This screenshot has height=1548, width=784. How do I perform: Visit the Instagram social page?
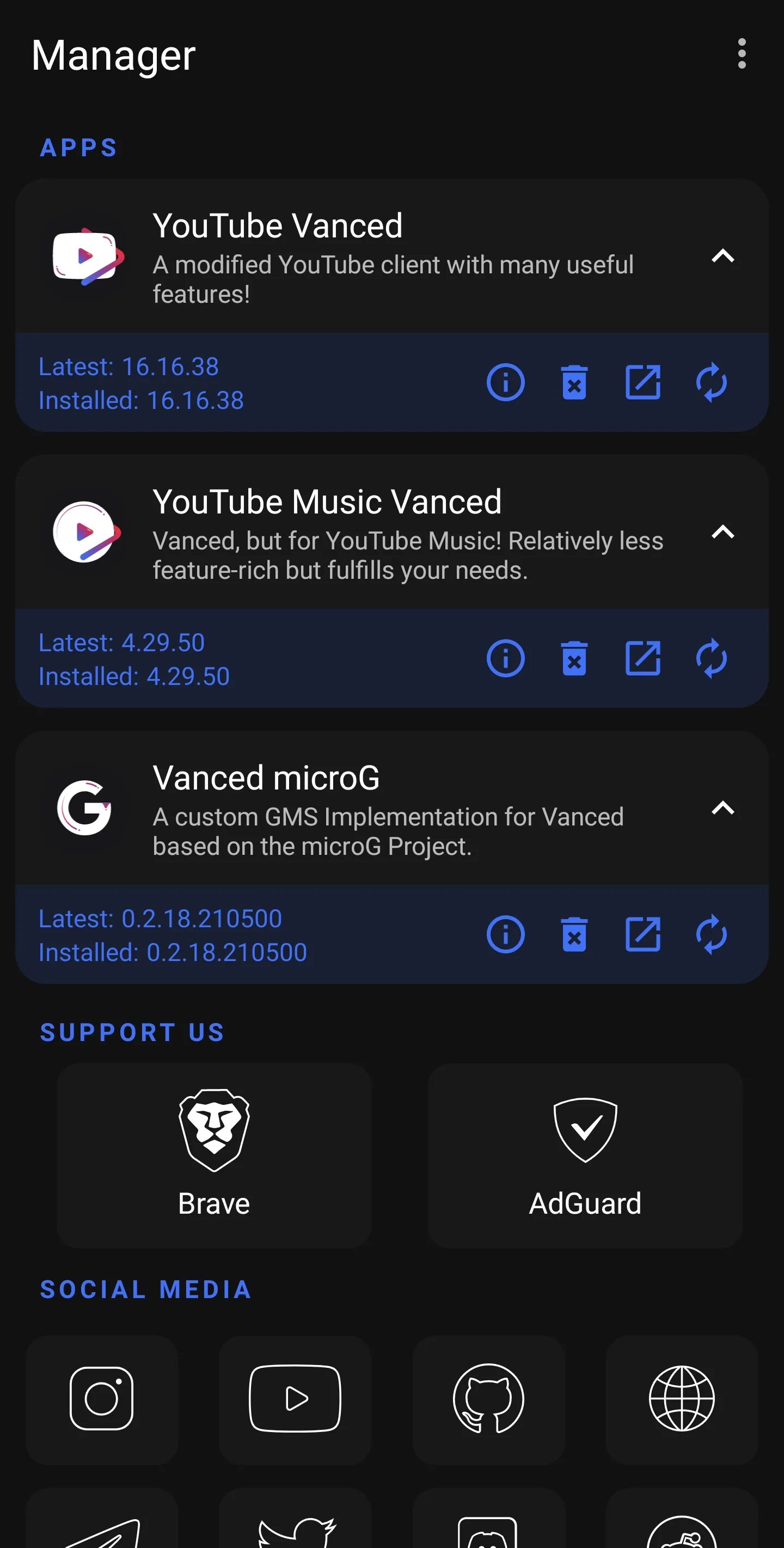(x=101, y=1399)
